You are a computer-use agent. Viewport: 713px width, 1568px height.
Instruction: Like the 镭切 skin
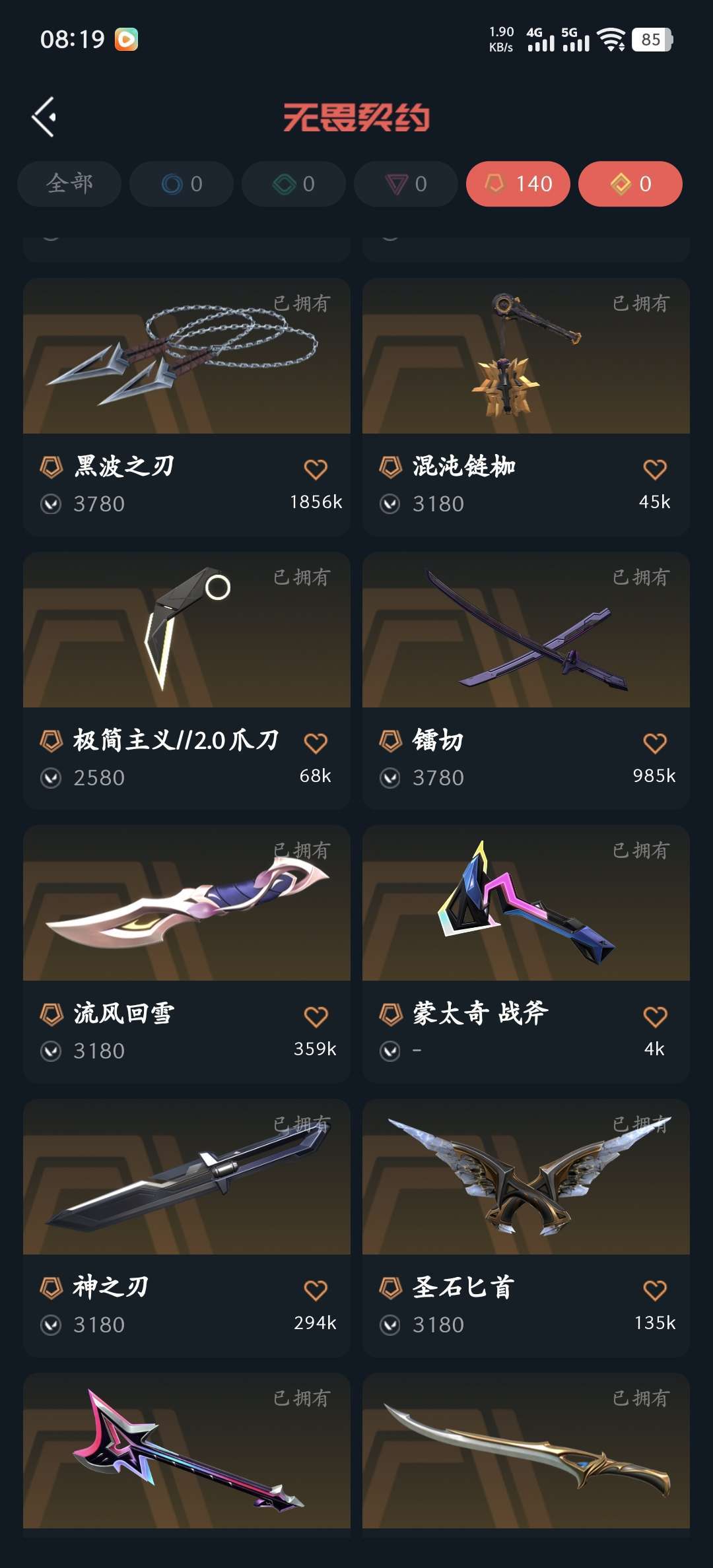tap(655, 743)
